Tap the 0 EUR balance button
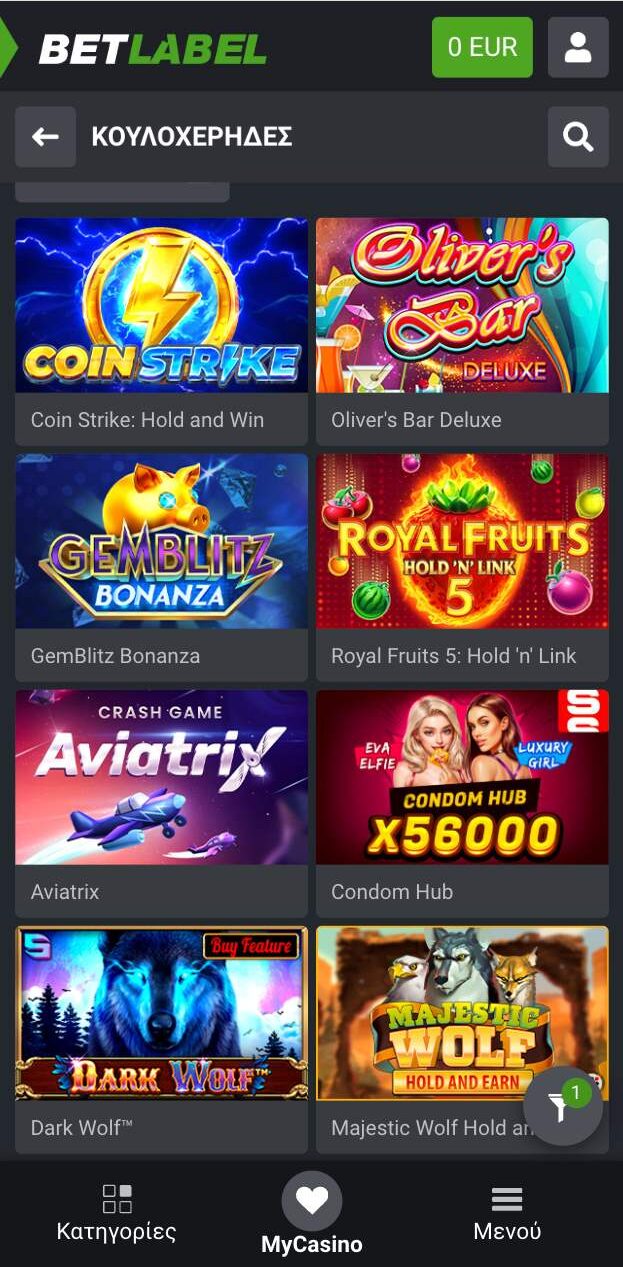Screen dimensions: 623x1267 [x=482, y=47]
